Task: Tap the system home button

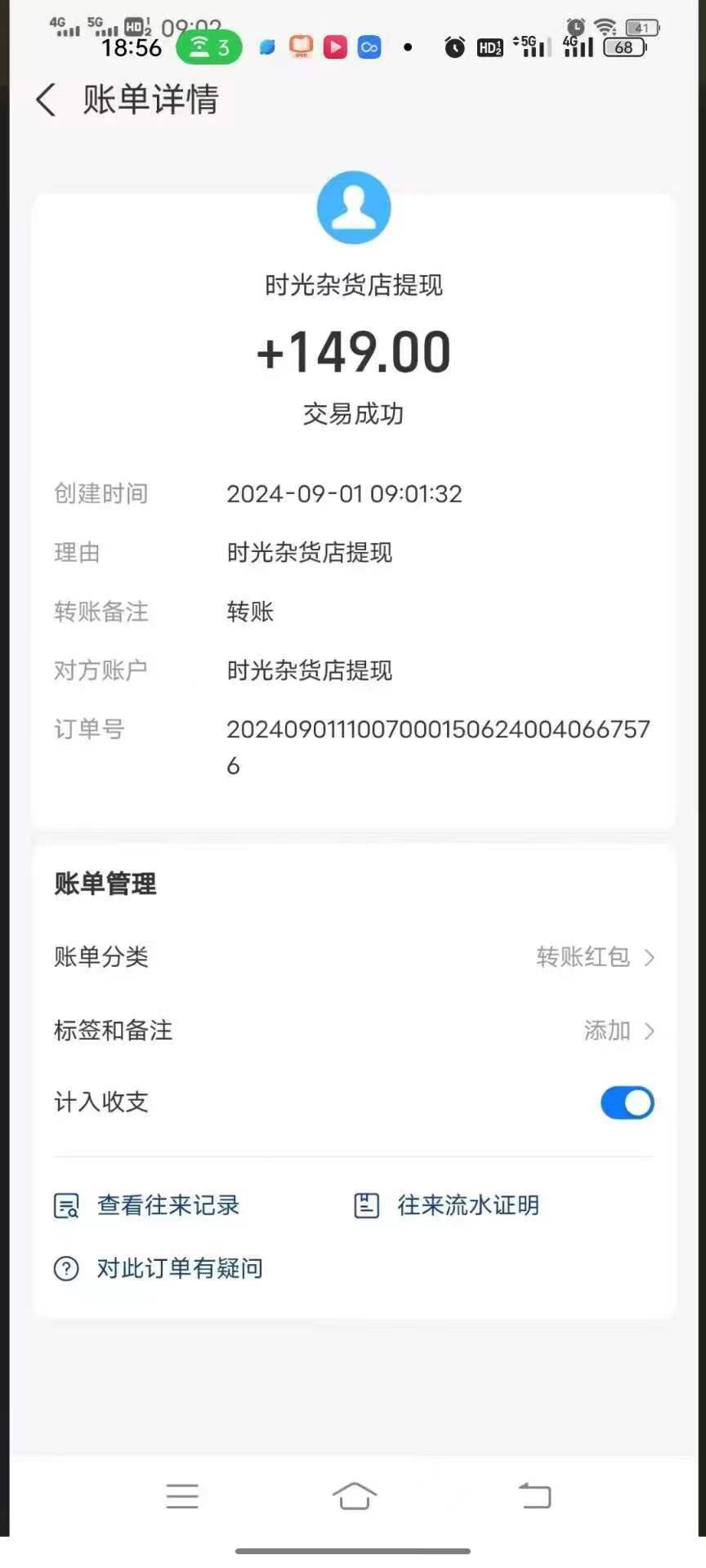Action: click(x=355, y=1496)
